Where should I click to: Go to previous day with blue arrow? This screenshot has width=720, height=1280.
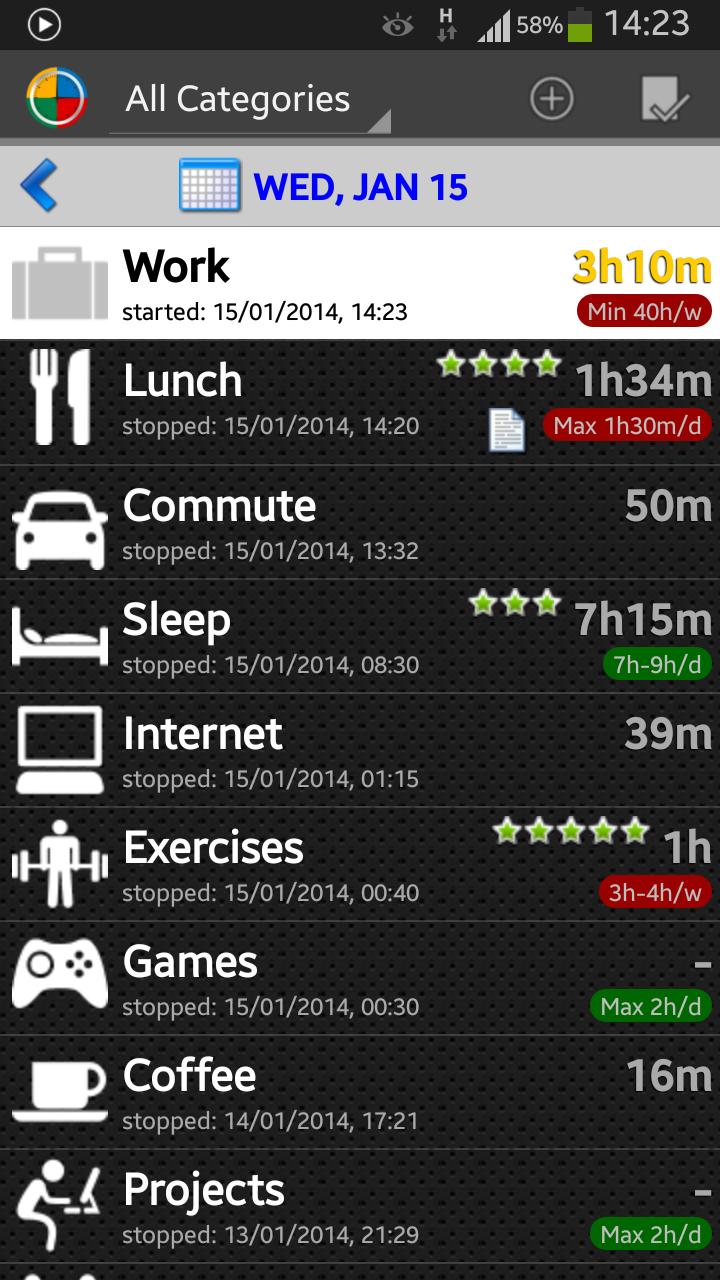(39, 186)
